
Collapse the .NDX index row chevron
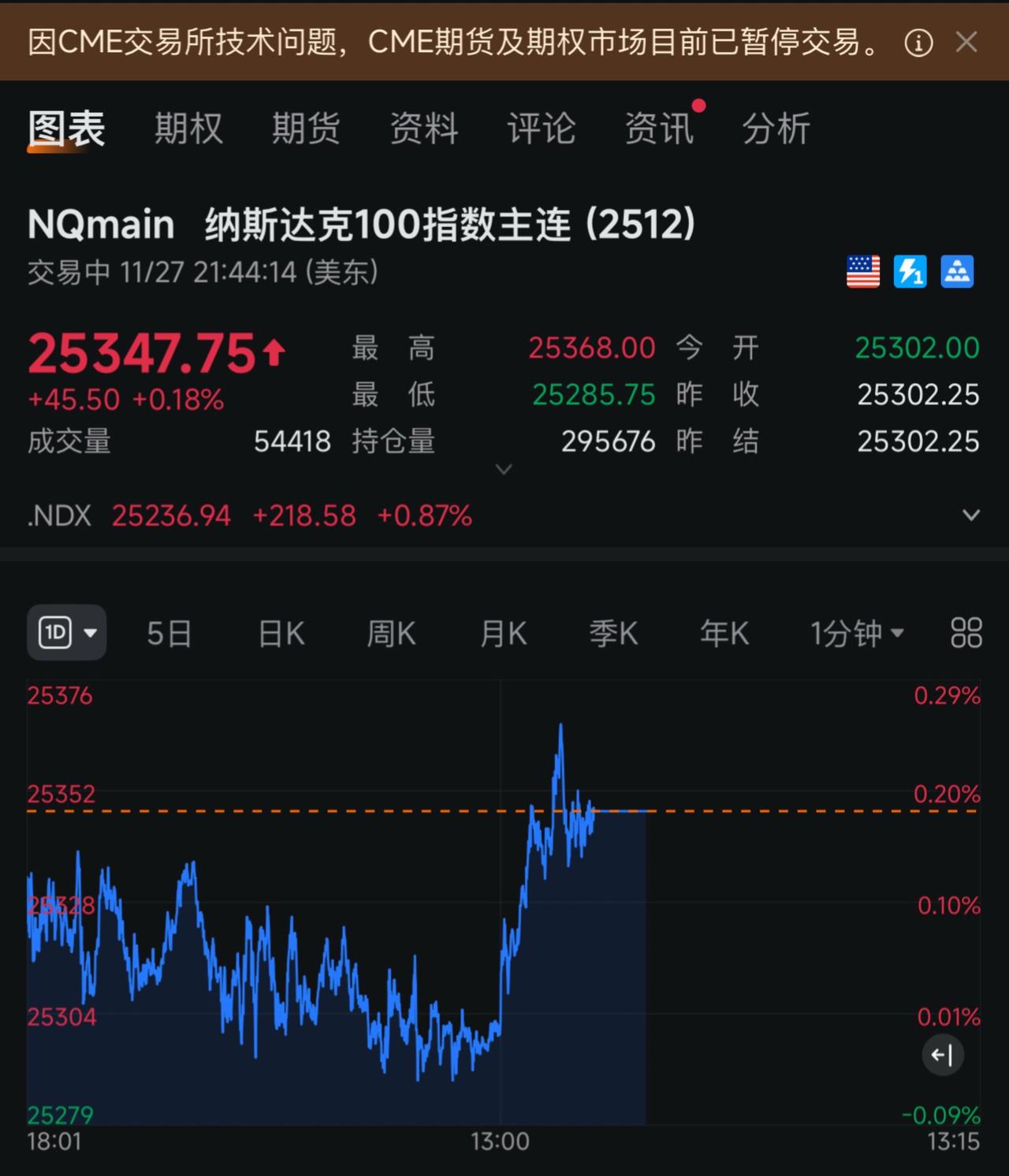pyautogui.click(x=970, y=514)
